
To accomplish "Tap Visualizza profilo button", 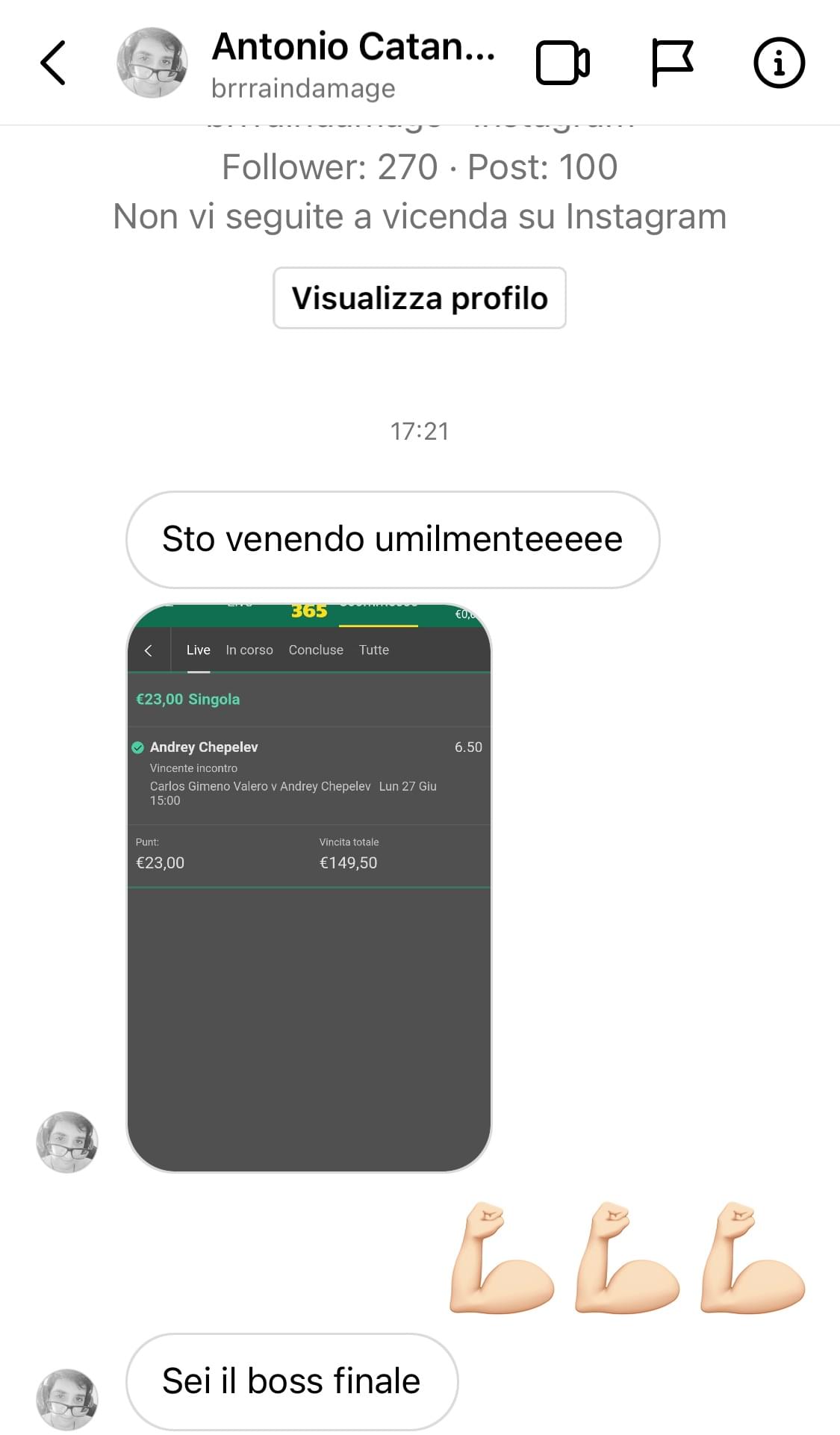I will [x=419, y=298].
